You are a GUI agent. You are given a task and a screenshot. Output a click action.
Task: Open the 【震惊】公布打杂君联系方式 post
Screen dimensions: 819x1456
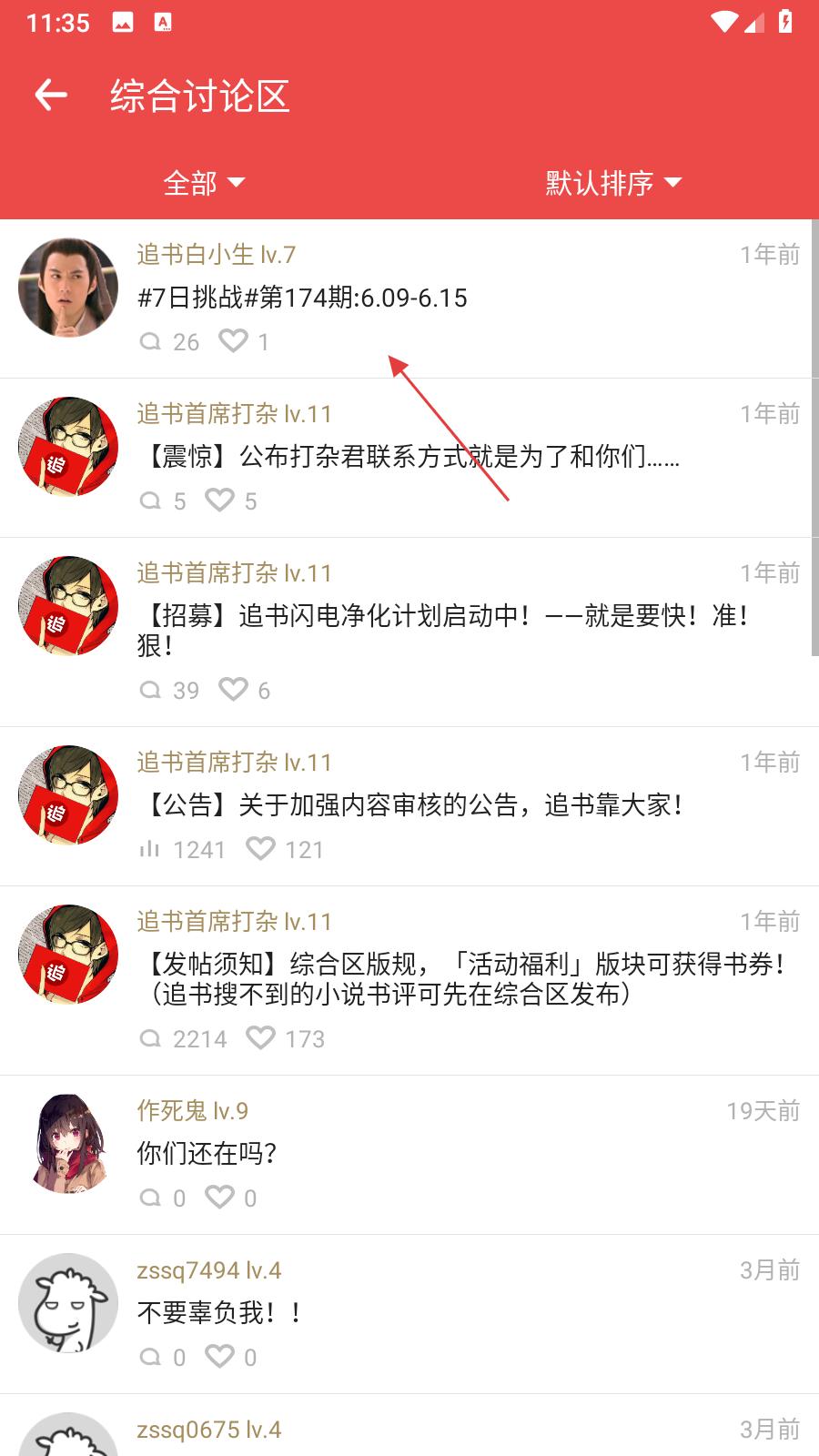[408, 457]
